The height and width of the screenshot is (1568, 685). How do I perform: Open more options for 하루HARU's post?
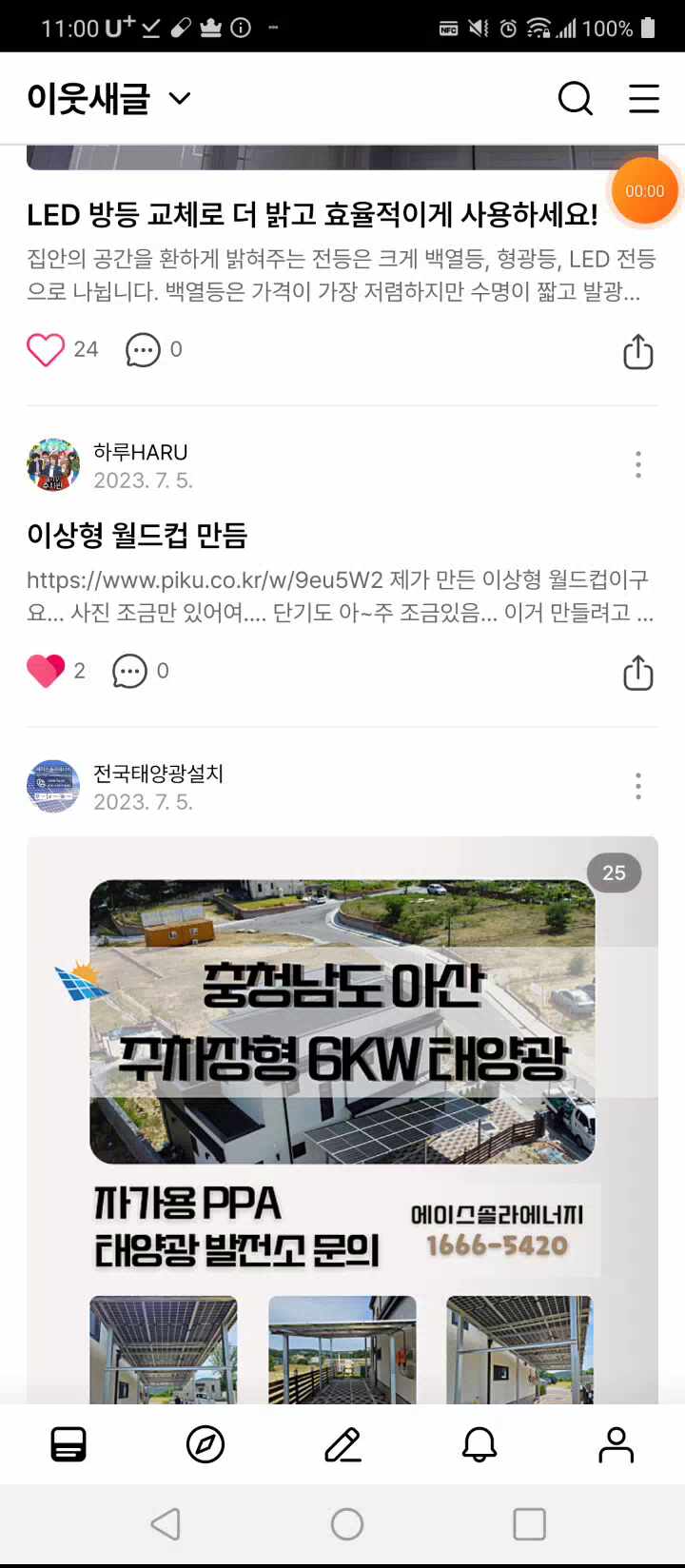coord(637,465)
